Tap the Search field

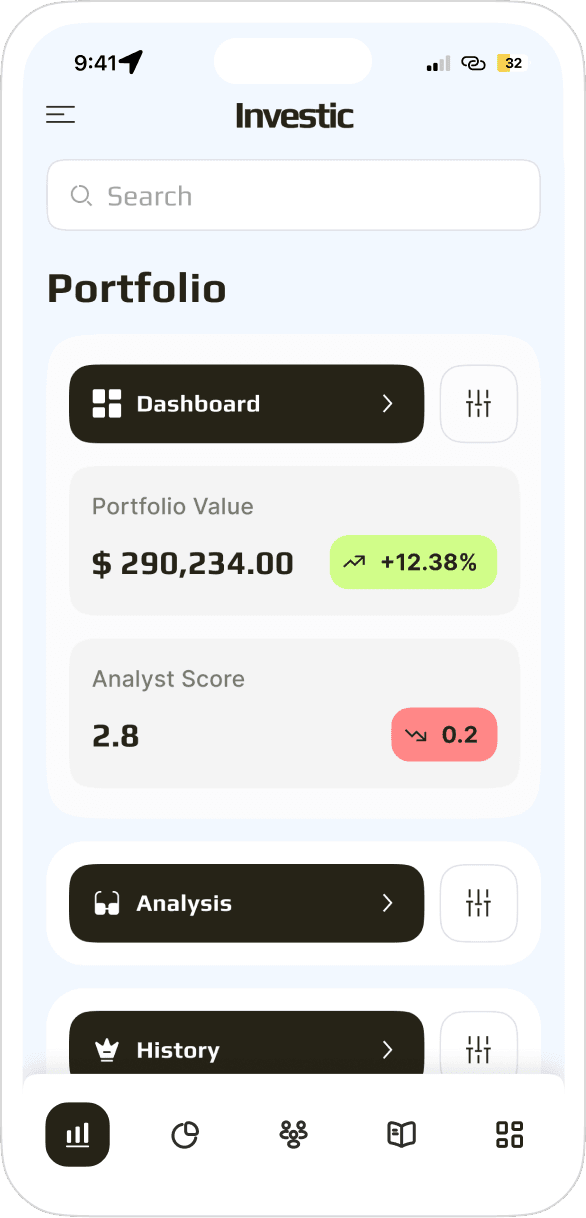point(293,196)
